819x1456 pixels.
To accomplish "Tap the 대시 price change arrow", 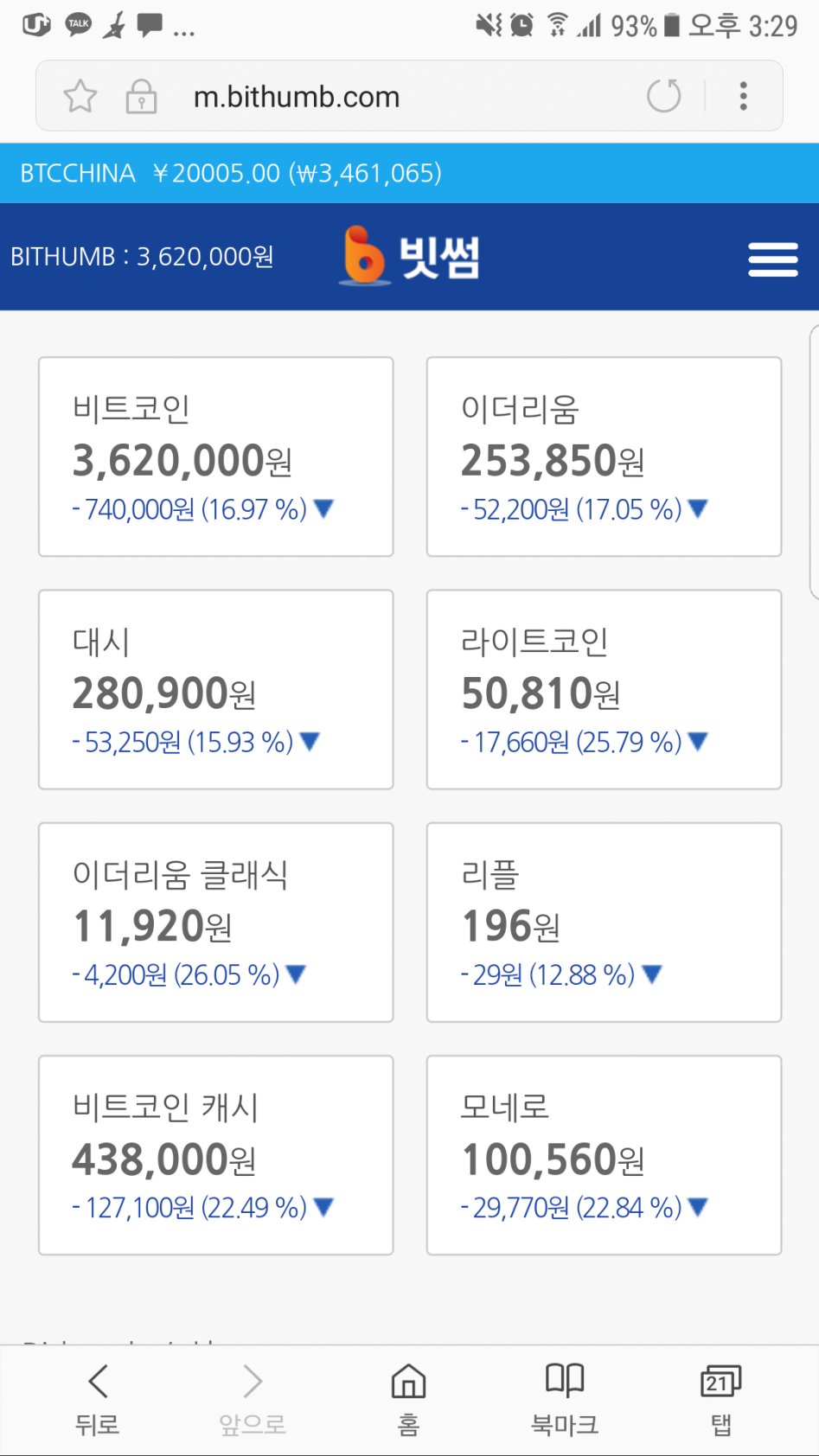I will pos(311,742).
